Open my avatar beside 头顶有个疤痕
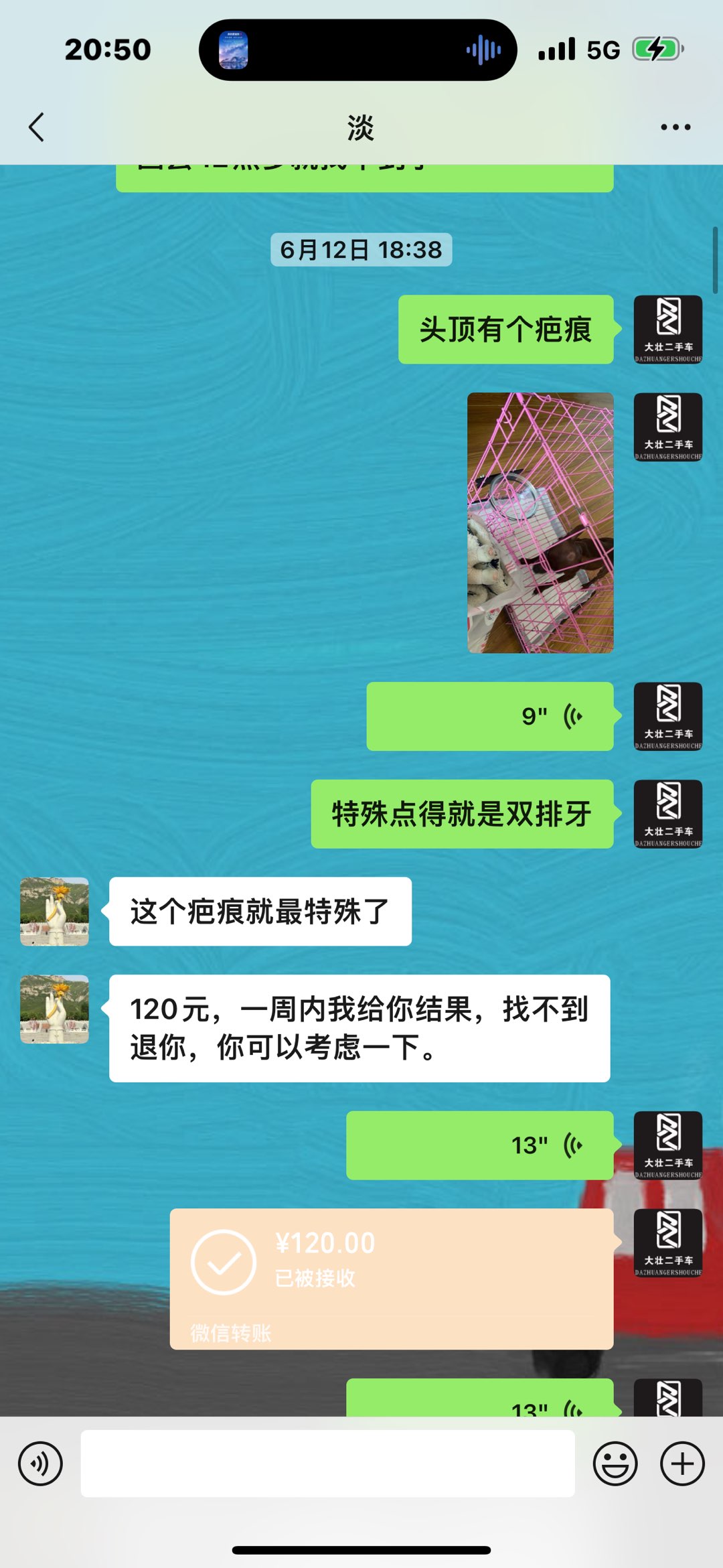The width and height of the screenshot is (723, 1568). click(668, 330)
